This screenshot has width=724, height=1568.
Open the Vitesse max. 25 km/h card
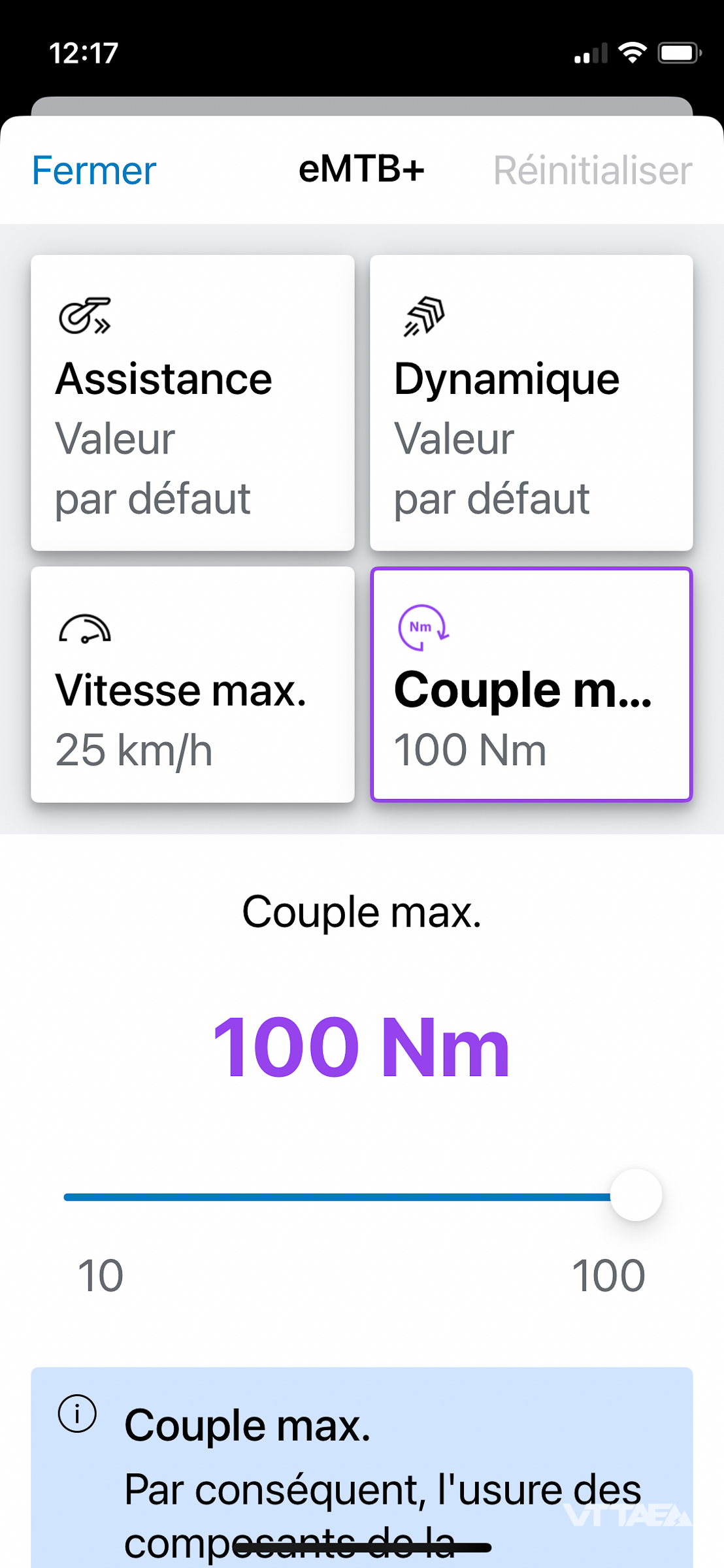click(193, 684)
